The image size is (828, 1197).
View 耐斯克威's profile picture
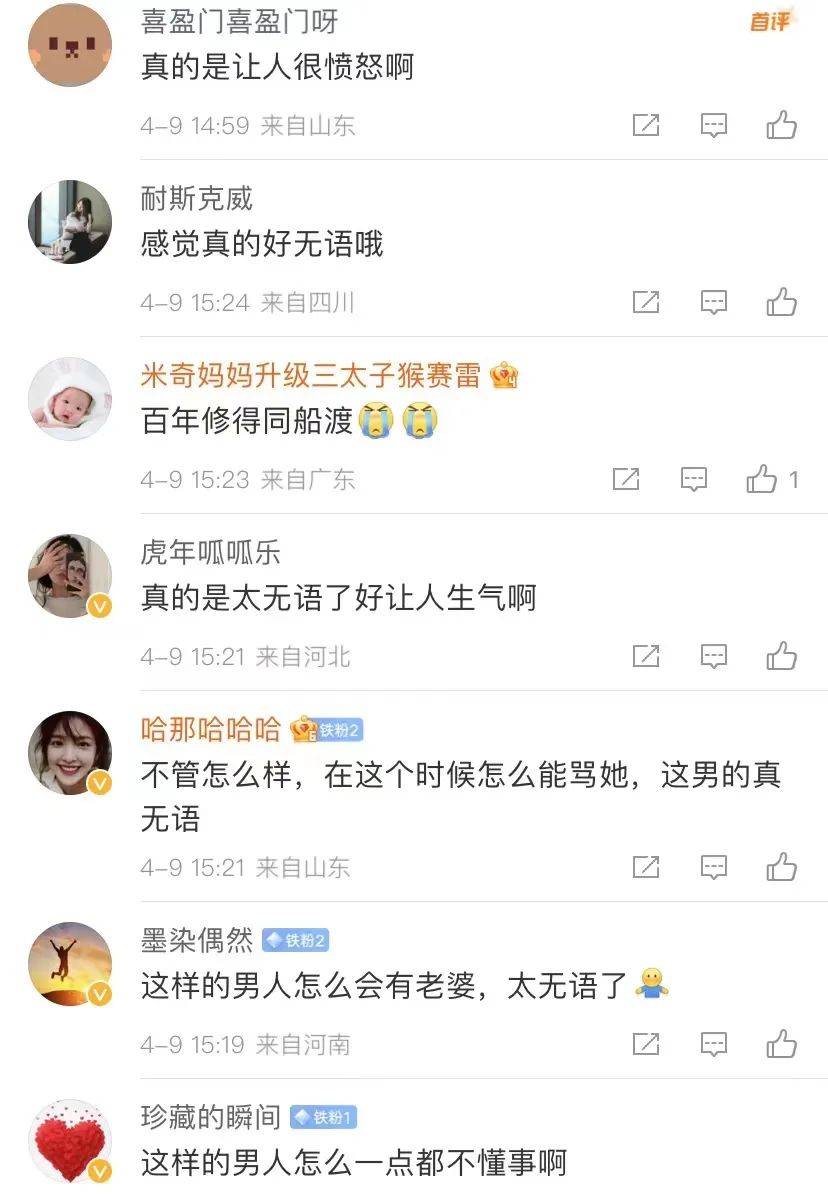tap(70, 222)
